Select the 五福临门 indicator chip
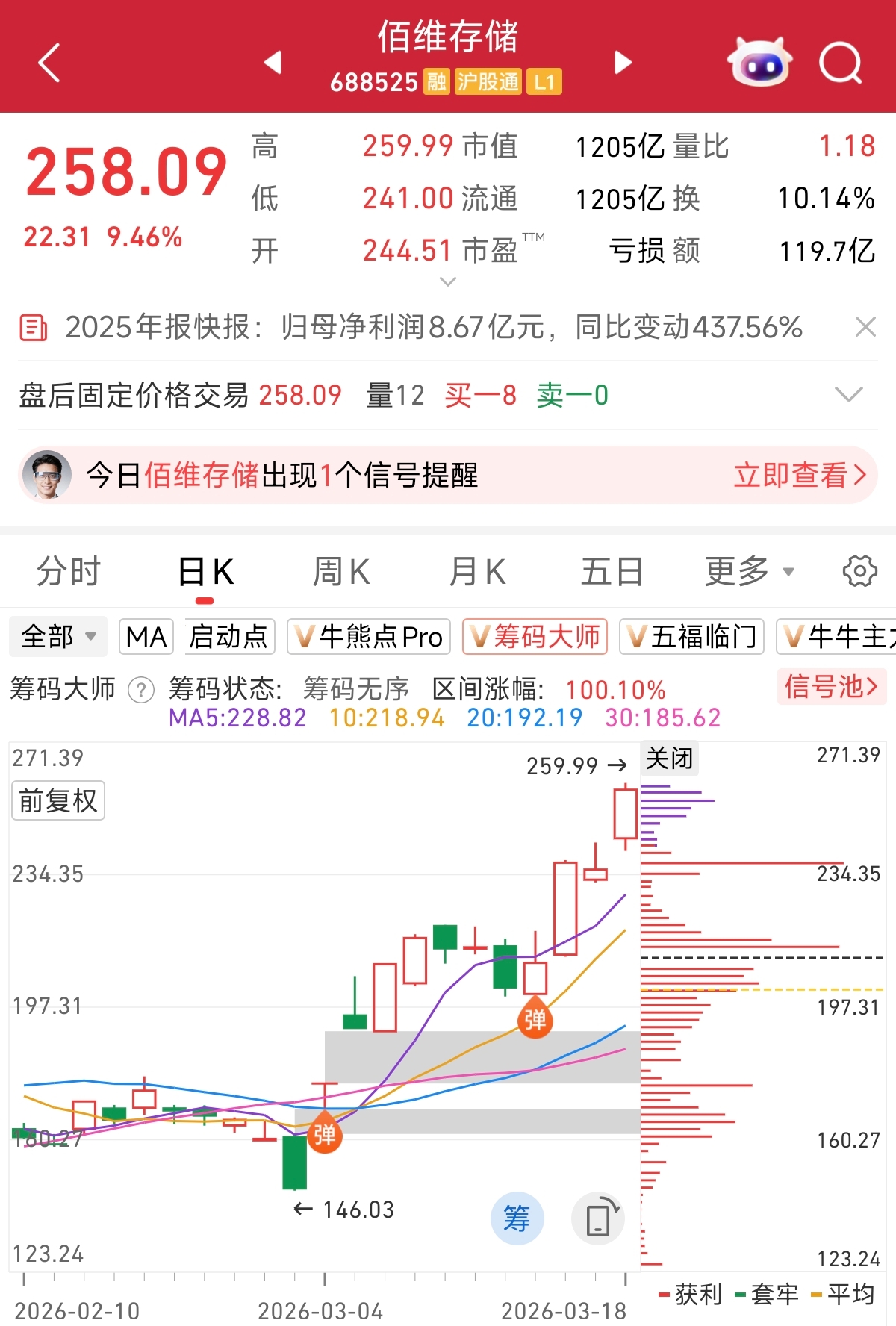 [691, 637]
